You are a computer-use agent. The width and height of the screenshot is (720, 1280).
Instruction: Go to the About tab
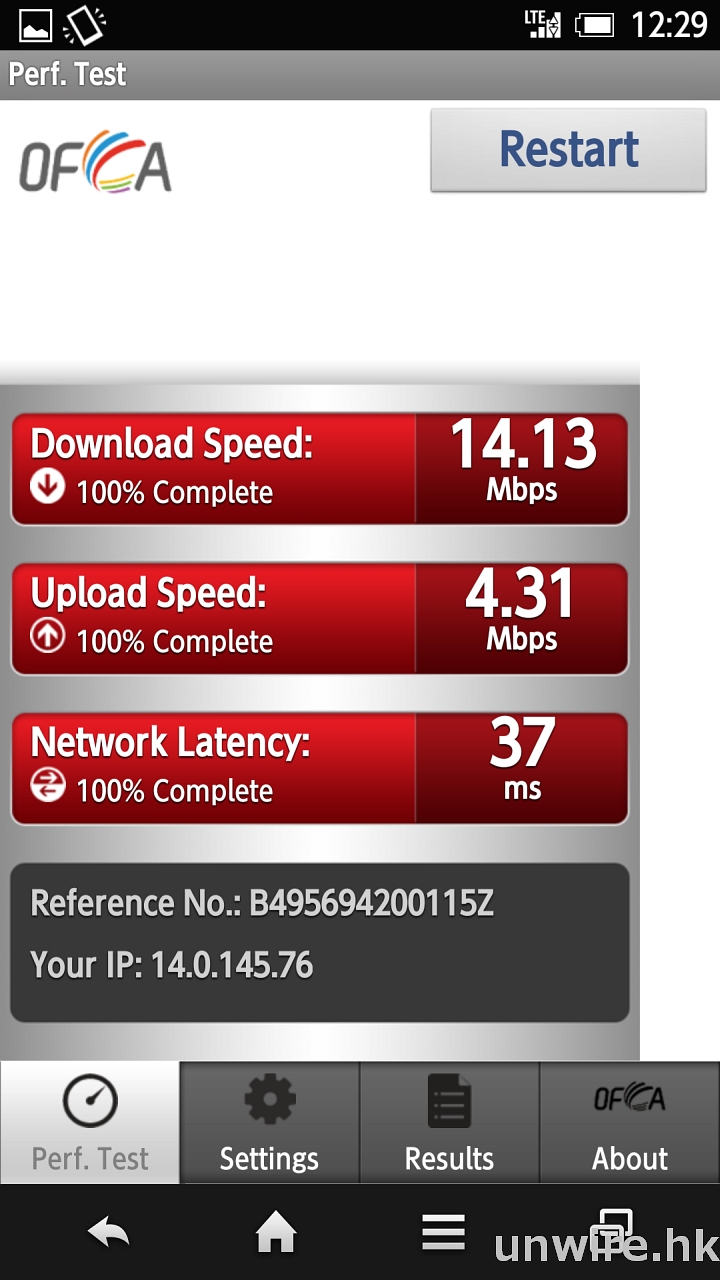[x=629, y=1123]
